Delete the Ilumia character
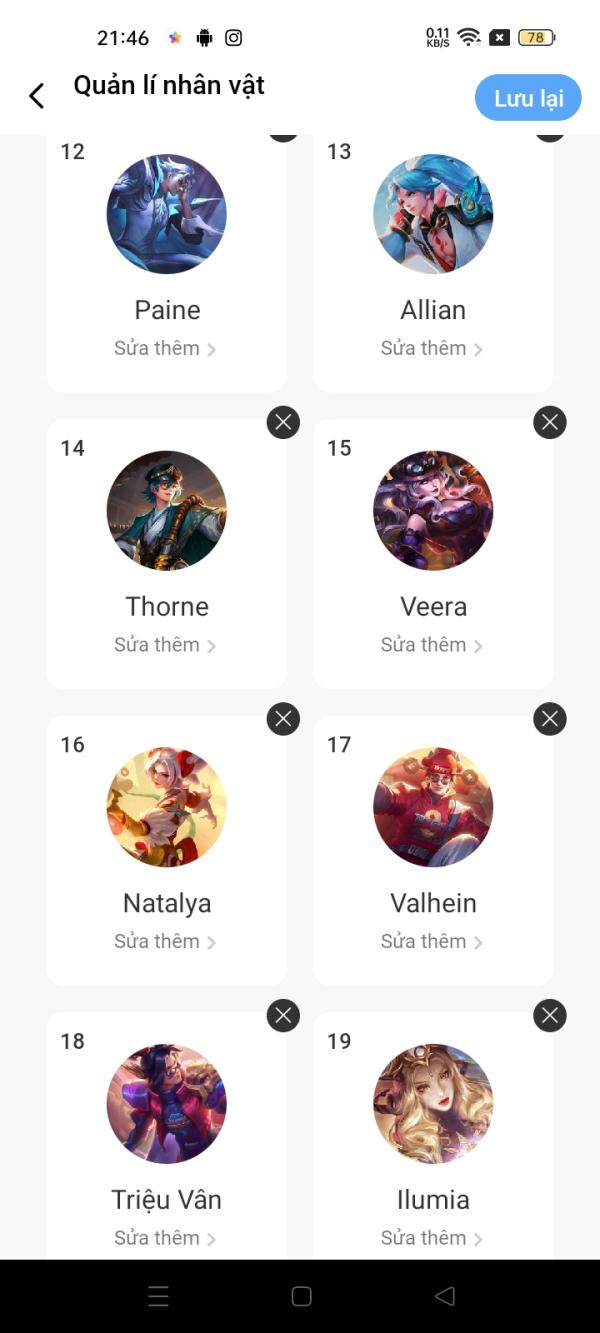This screenshot has height=1333, width=600. (x=549, y=1016)
